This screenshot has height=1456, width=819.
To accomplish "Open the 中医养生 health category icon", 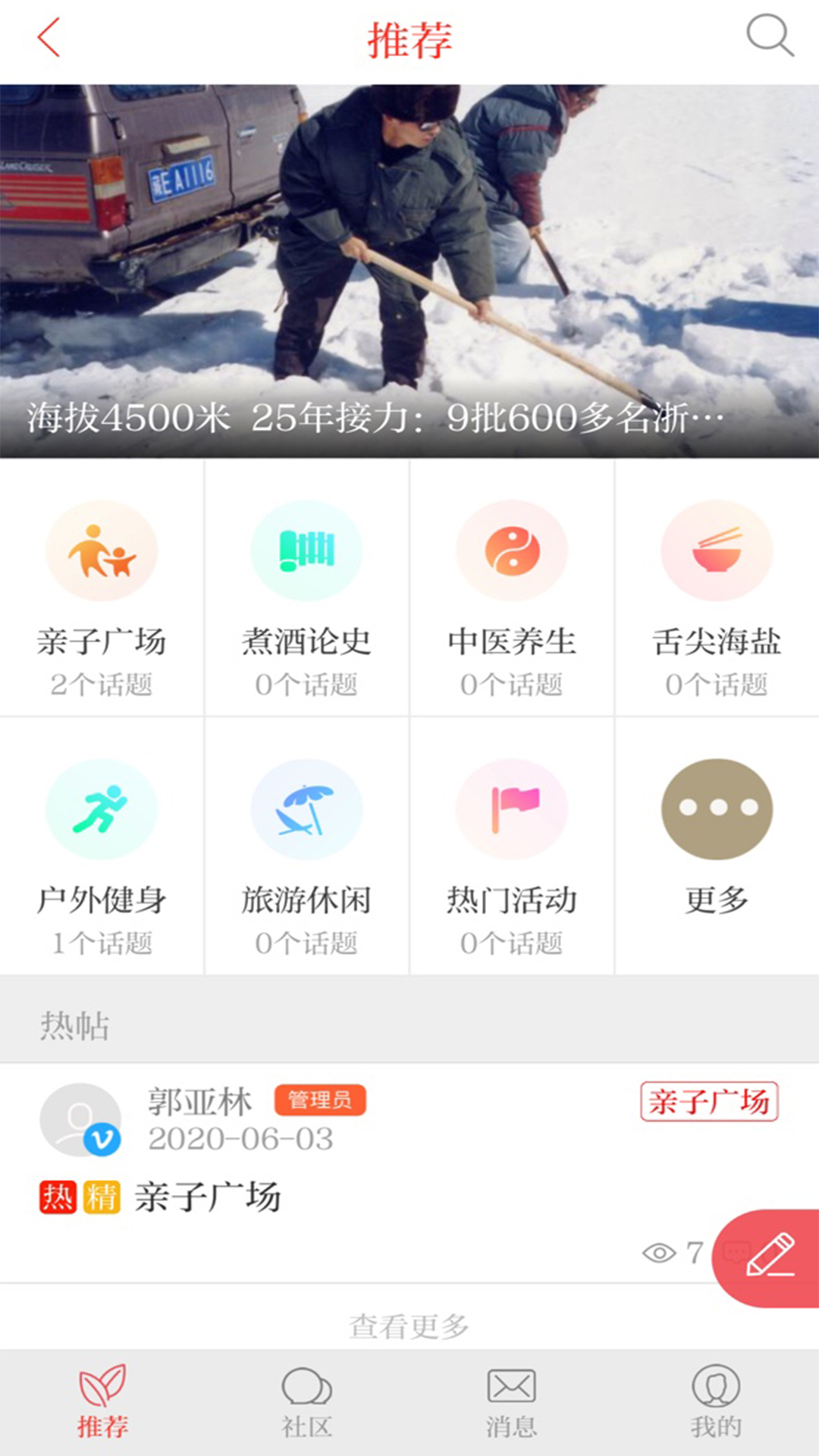I will tap(512, 551).
